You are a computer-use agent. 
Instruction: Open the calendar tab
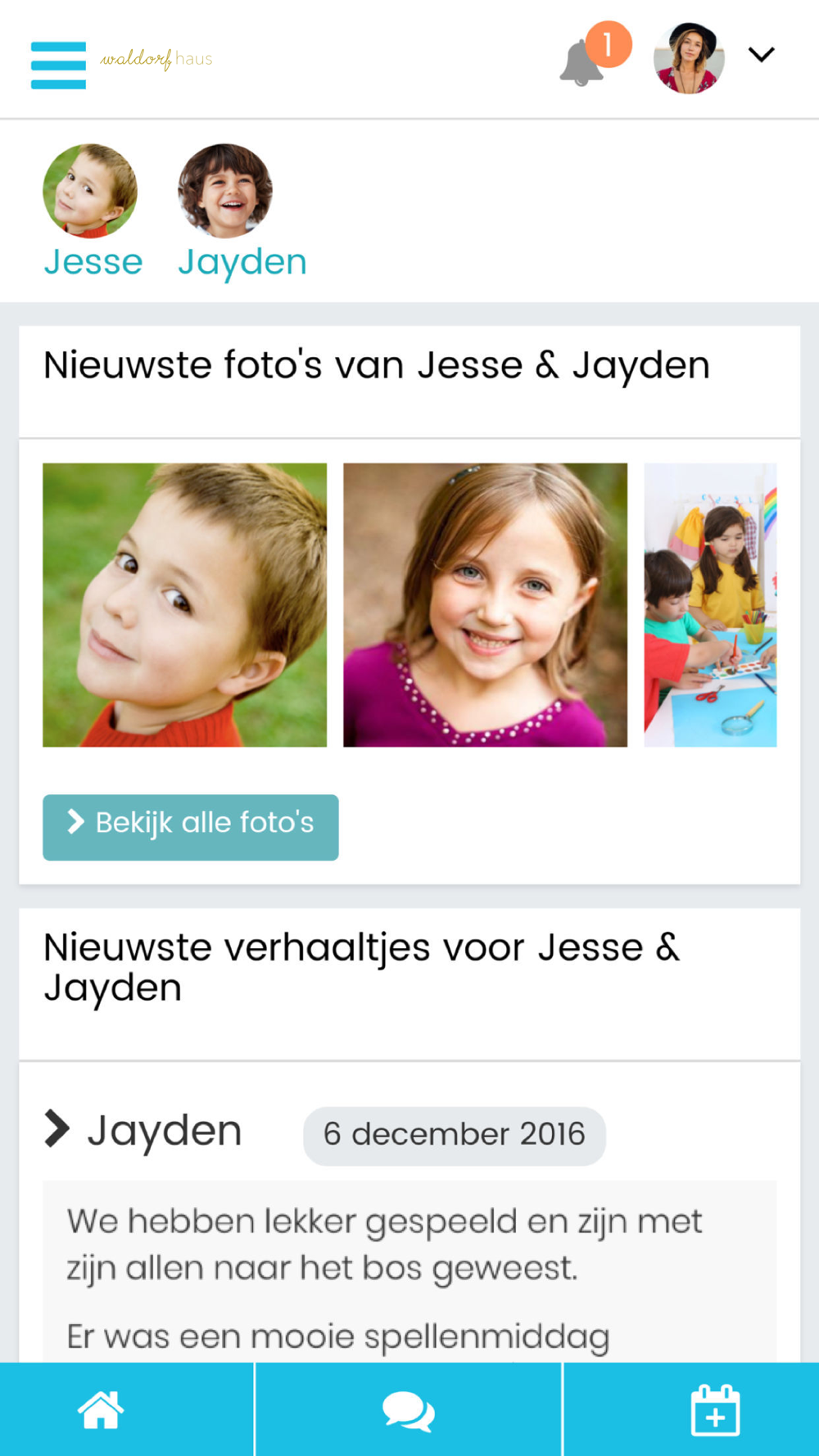click(x=715, y=1410)
